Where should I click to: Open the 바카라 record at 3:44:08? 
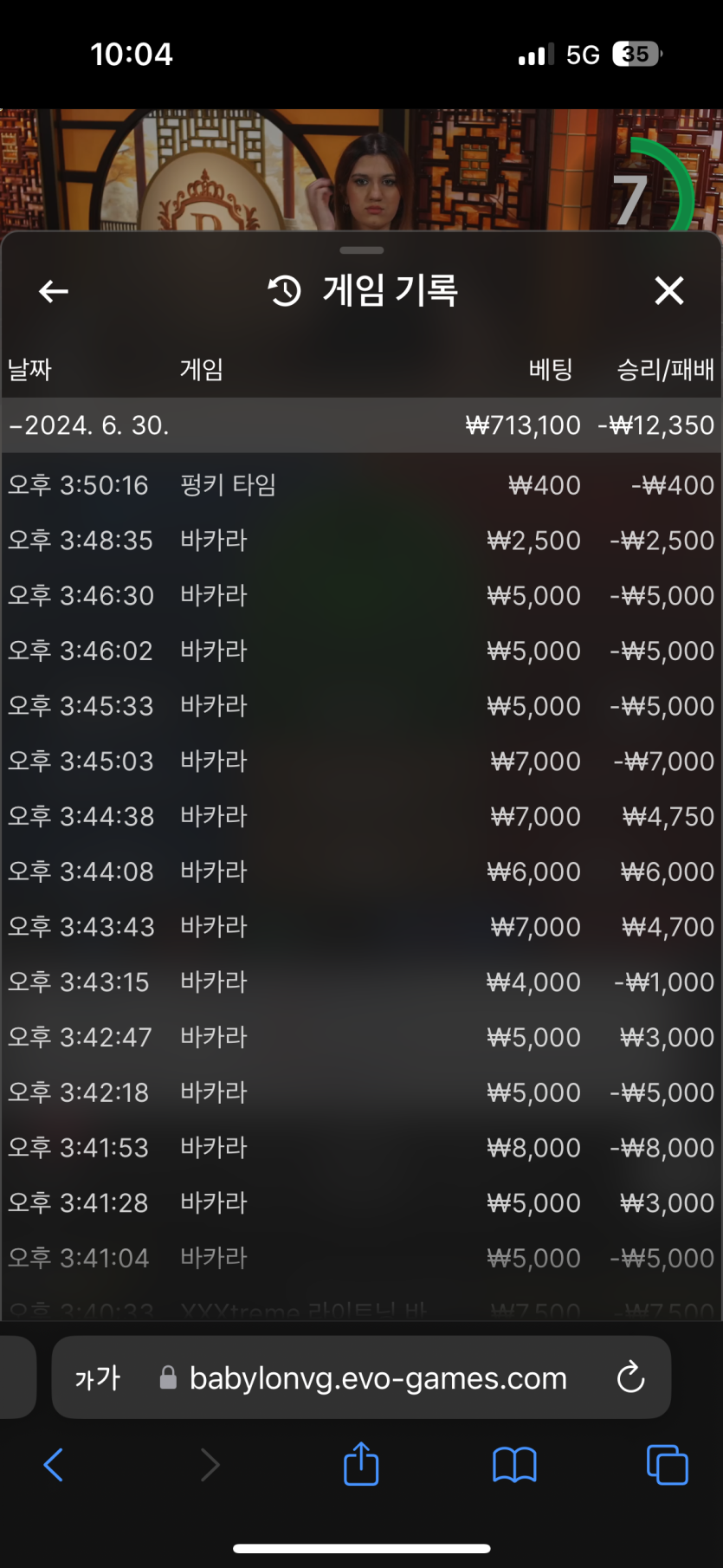(361, 871)
